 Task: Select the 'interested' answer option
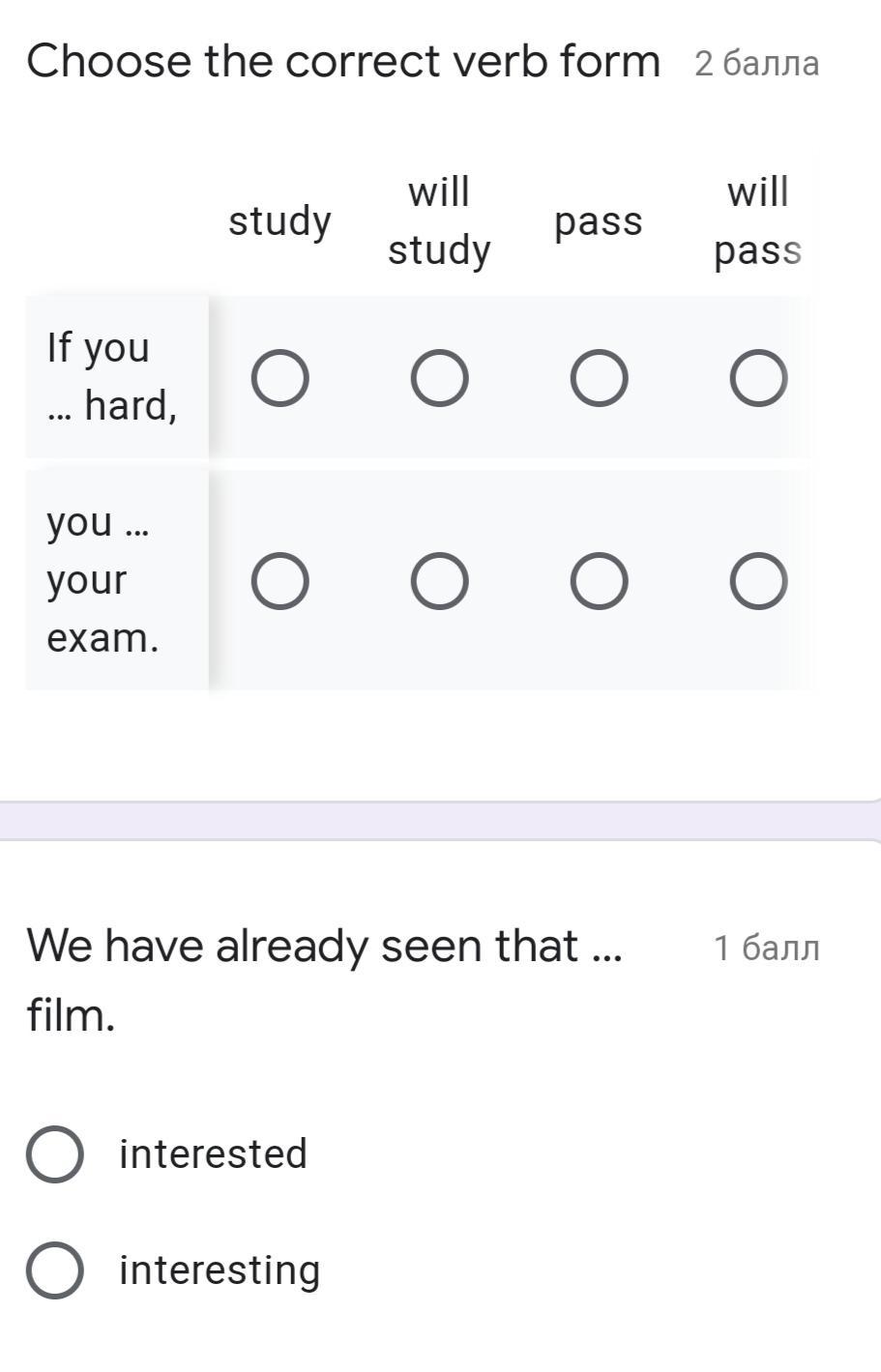(x=54, y=1154)
